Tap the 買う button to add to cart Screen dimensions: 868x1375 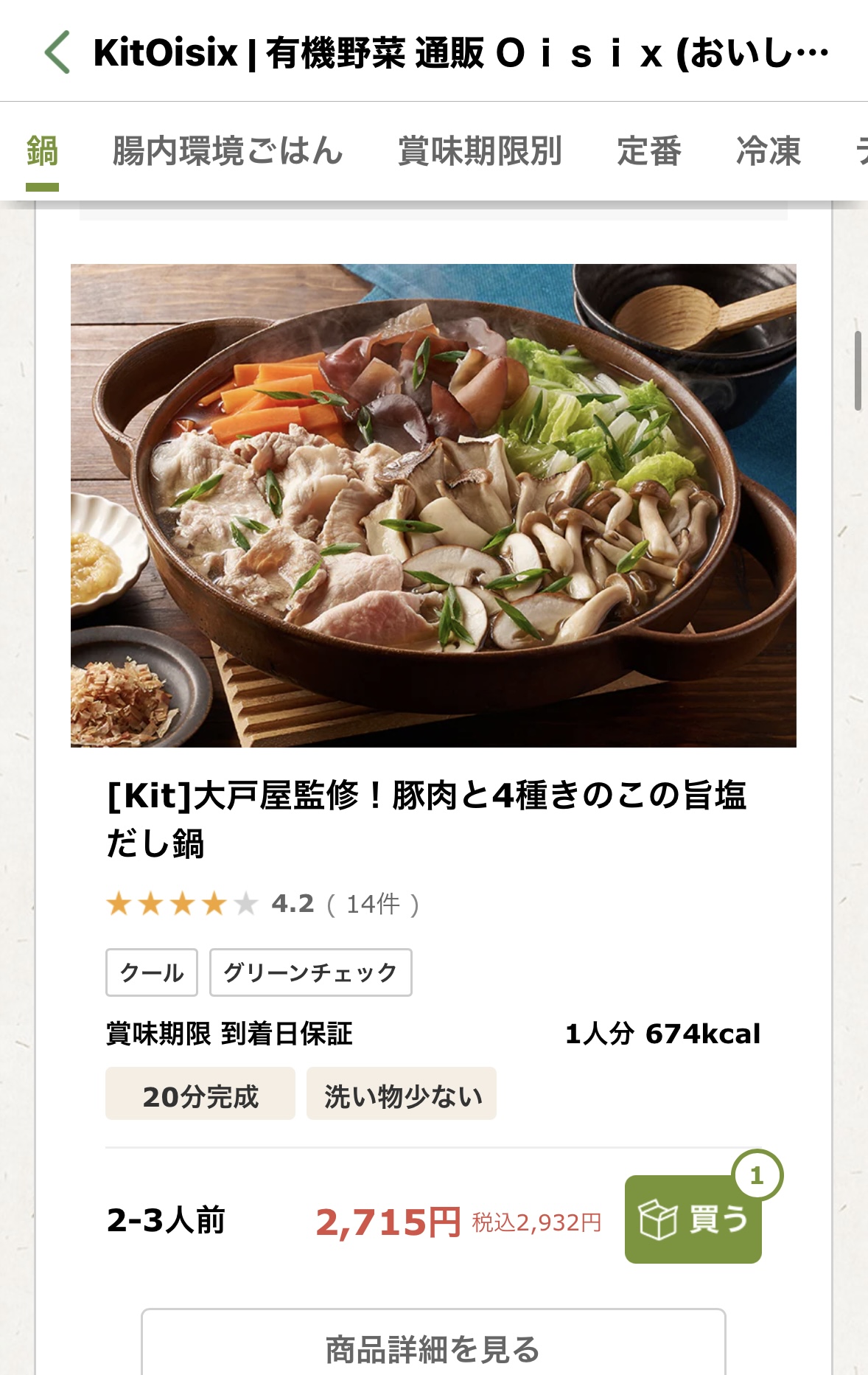coord(693,1219)
